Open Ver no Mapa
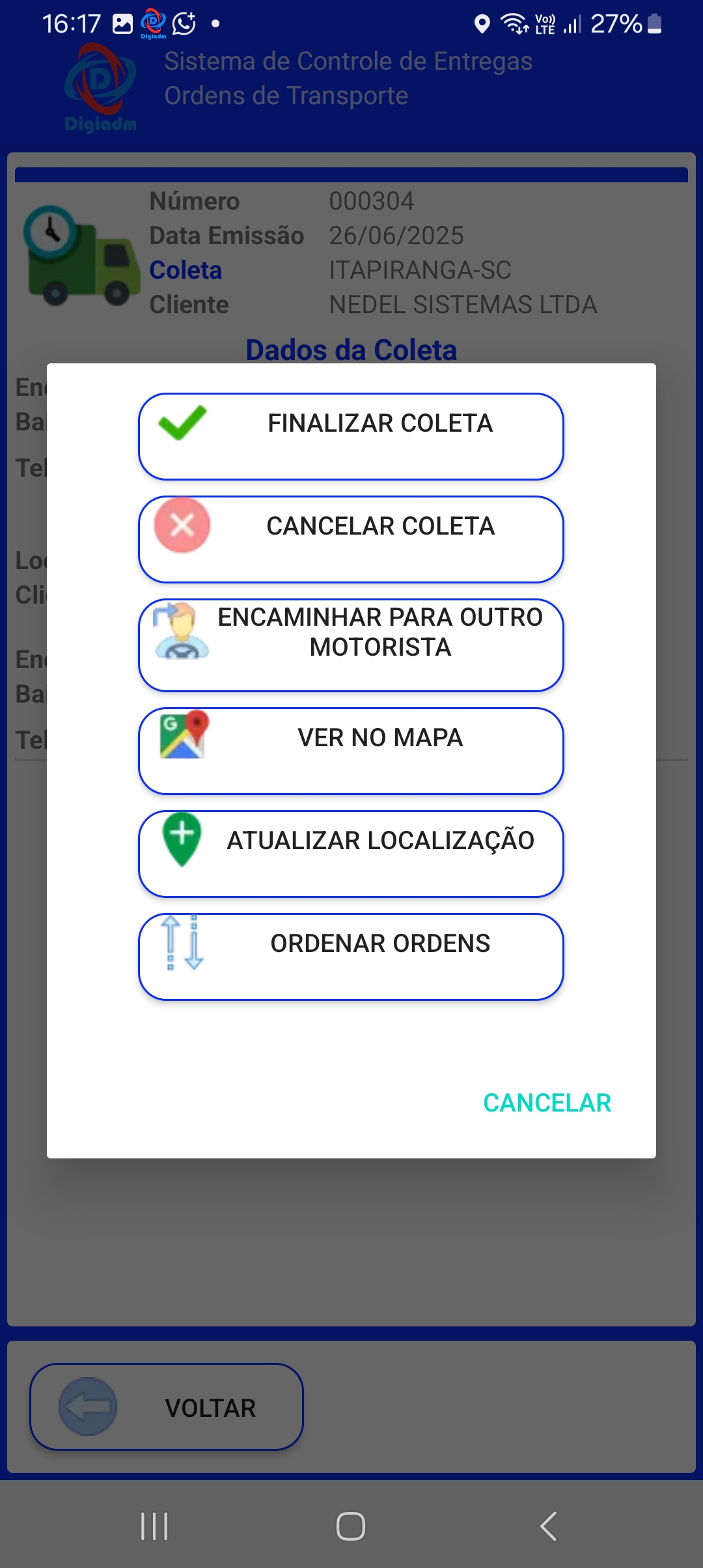The image size is (703, 1568). [x=351, y=751]
